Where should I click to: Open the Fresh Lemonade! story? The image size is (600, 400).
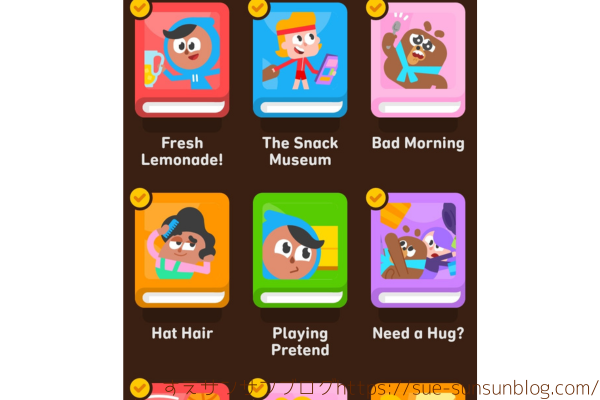pyautogui.click(x=181, y=60)
